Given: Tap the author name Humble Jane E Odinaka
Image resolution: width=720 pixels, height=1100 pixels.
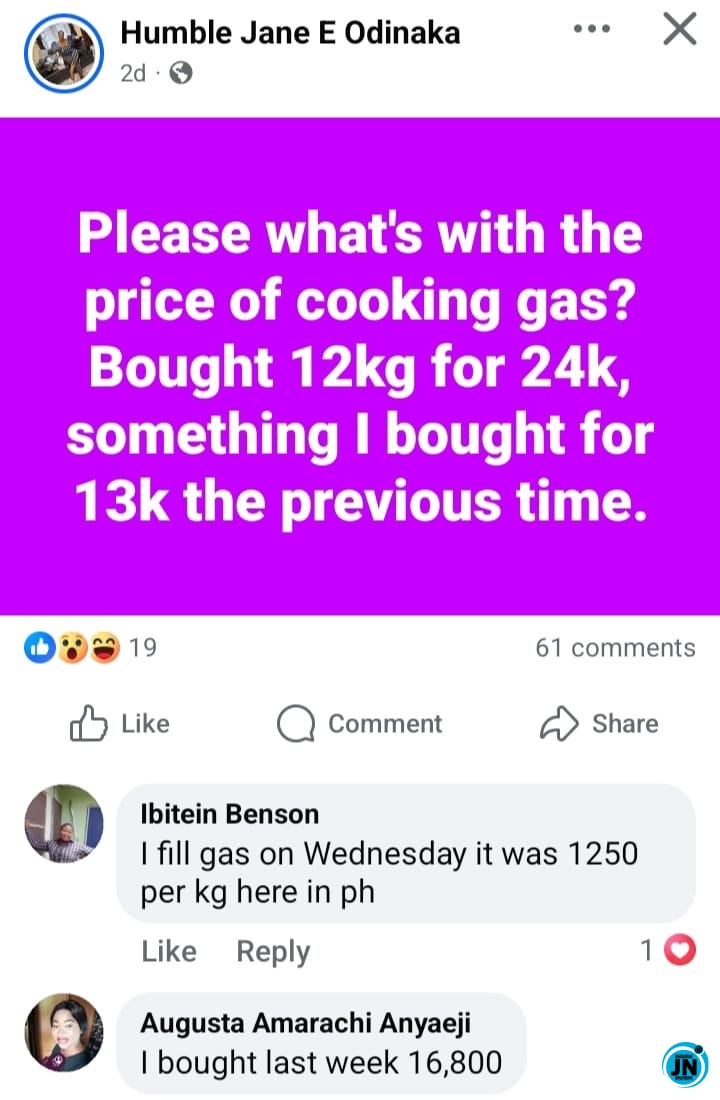Looking at the screenshot, I should click(290, 33).
